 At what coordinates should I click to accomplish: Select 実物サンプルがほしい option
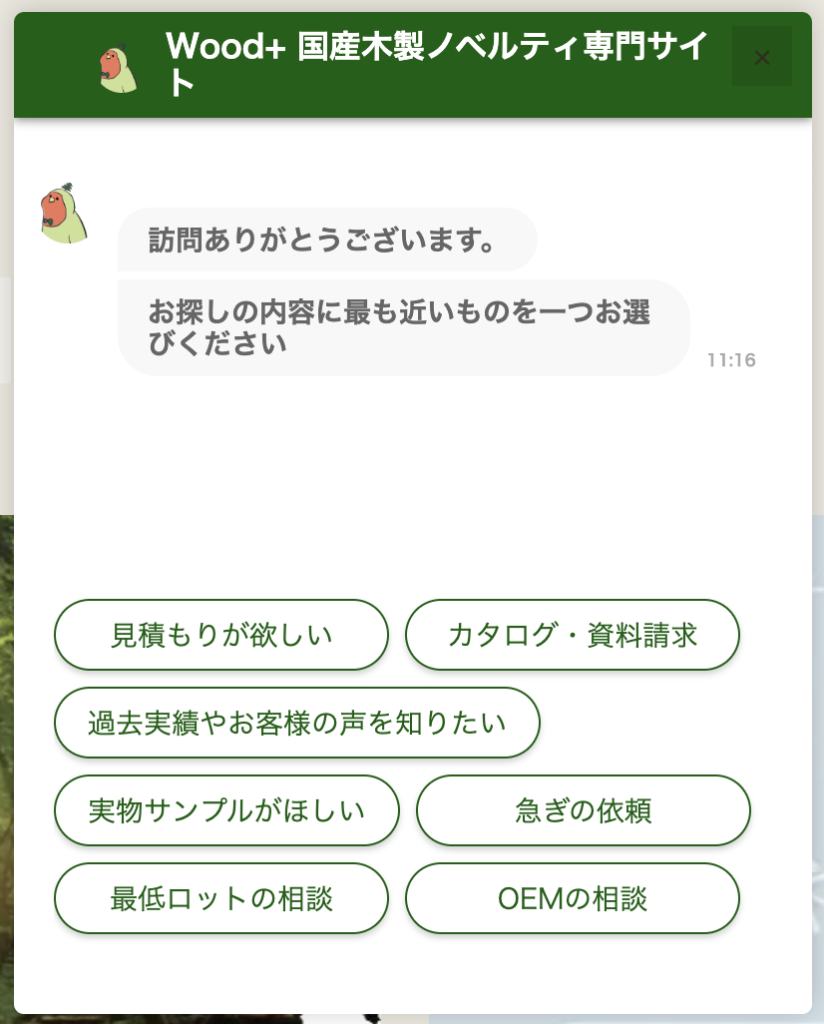click(x=226, y=810)
